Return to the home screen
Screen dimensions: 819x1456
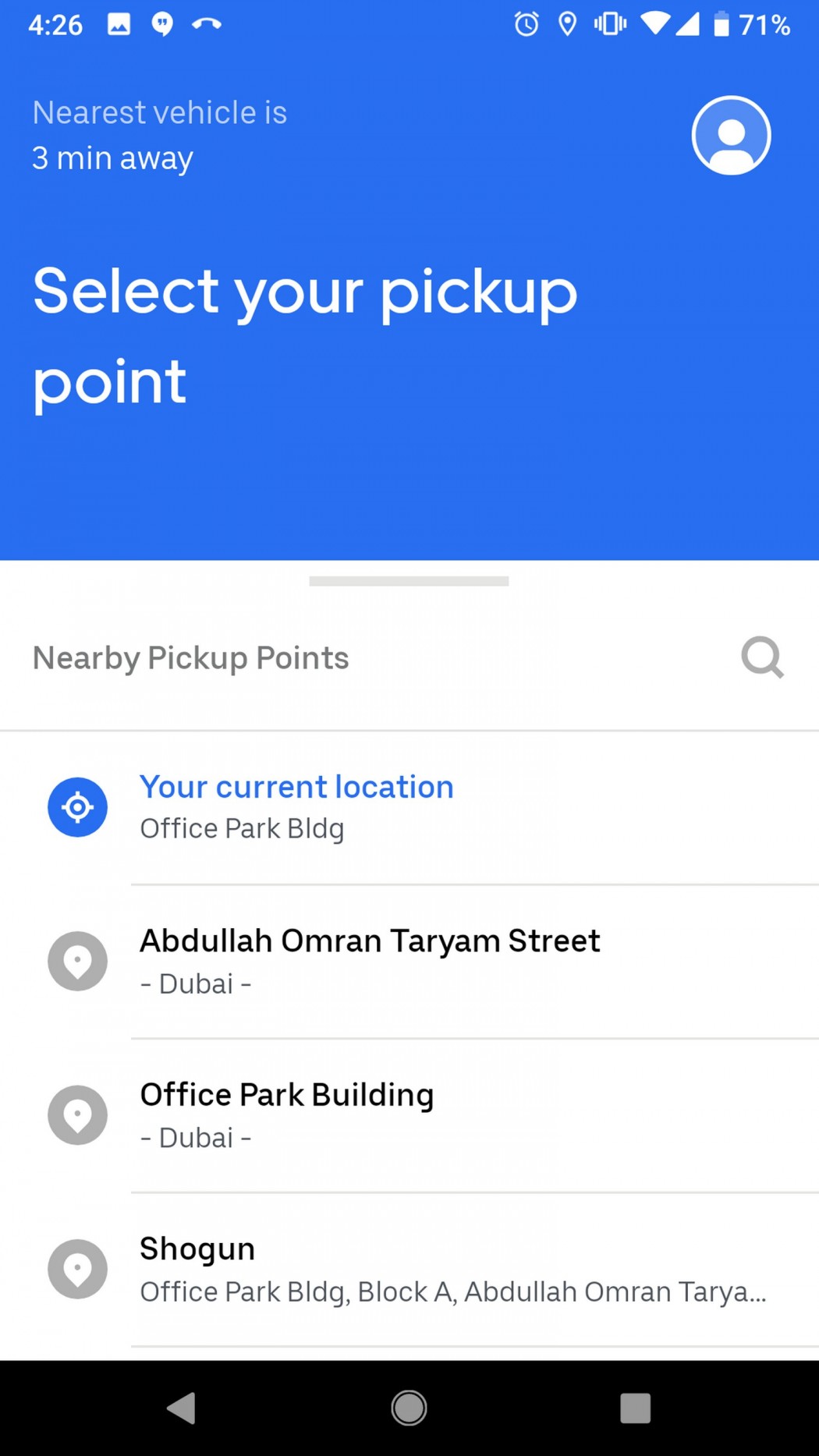click(x=409, y=1408)
